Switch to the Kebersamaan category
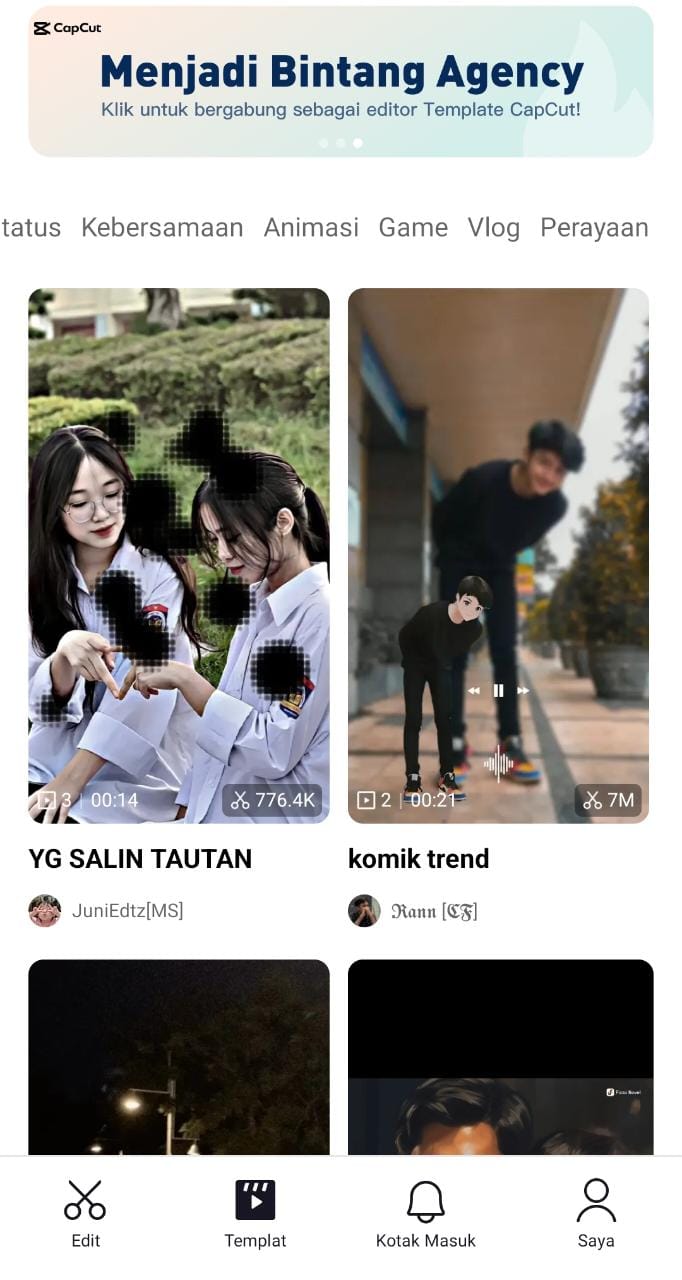Image resolution: width=682 pixels, height=1280 pixels. point(162,227)
